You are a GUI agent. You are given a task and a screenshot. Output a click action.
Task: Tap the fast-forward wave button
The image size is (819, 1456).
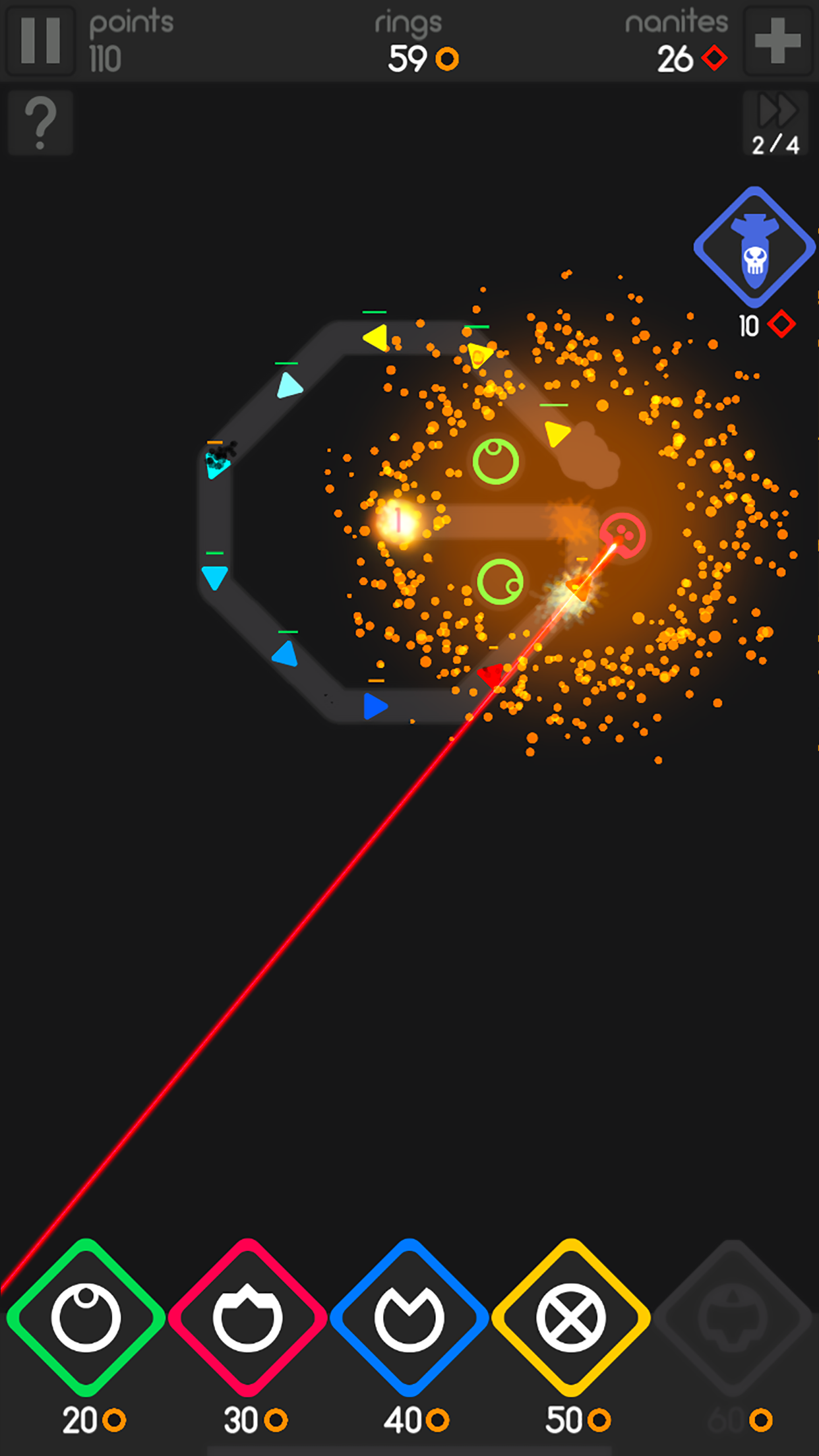pyautogui.click(x=776, y=123)
